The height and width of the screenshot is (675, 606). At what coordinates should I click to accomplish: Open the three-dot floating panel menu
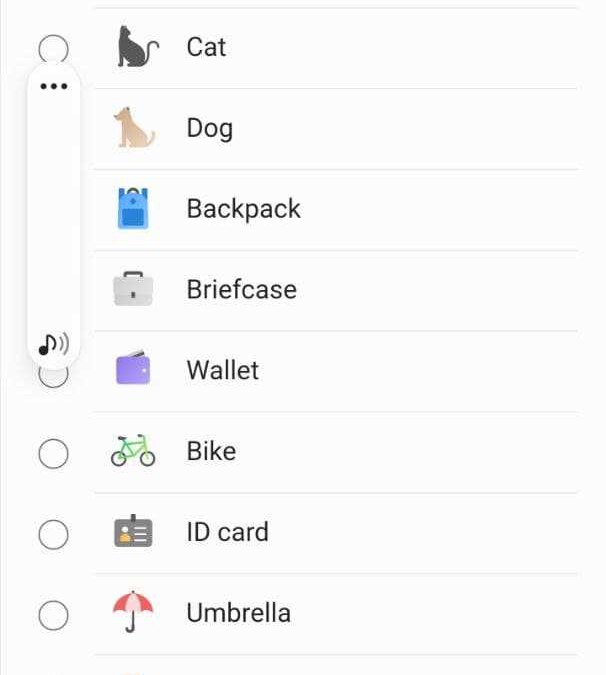(x=53, y=86)
